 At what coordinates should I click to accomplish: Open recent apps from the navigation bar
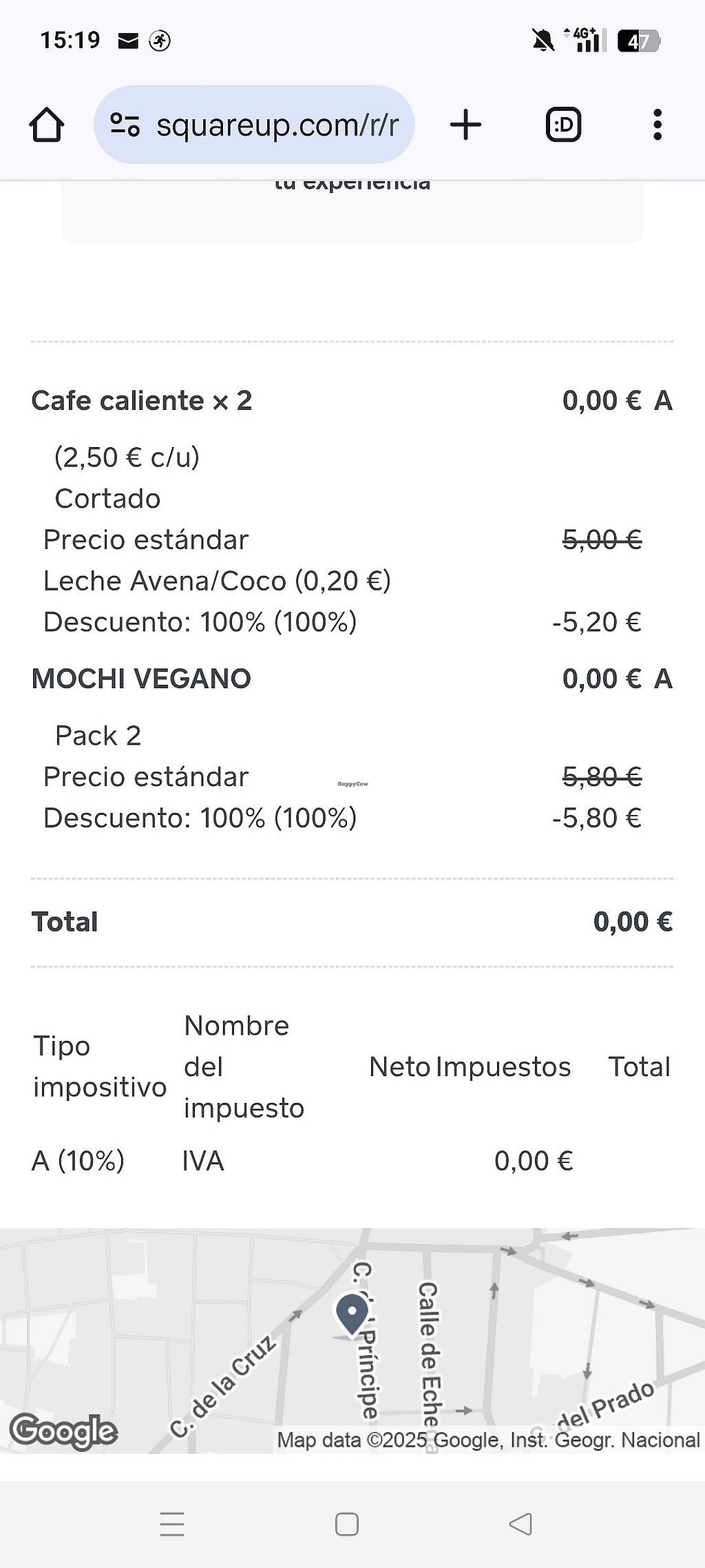point(172,1524)
